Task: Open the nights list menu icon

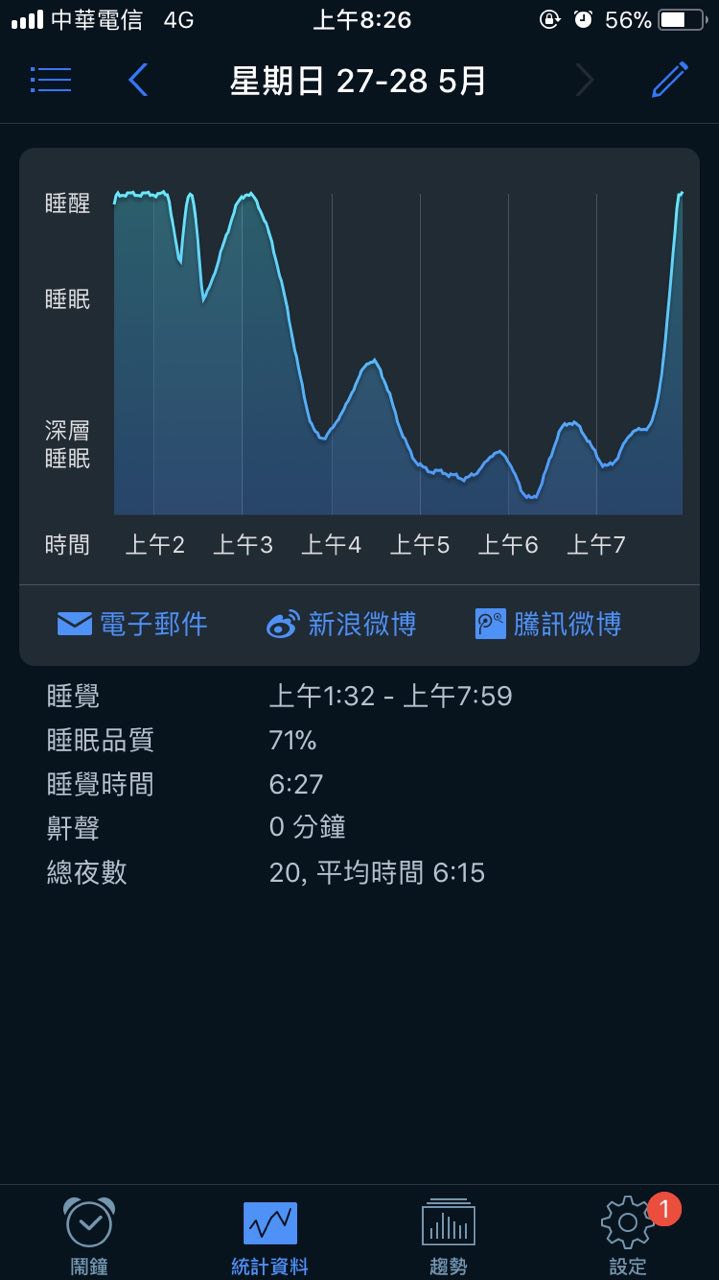Action: pyautogui.click(x=51, y=80)
